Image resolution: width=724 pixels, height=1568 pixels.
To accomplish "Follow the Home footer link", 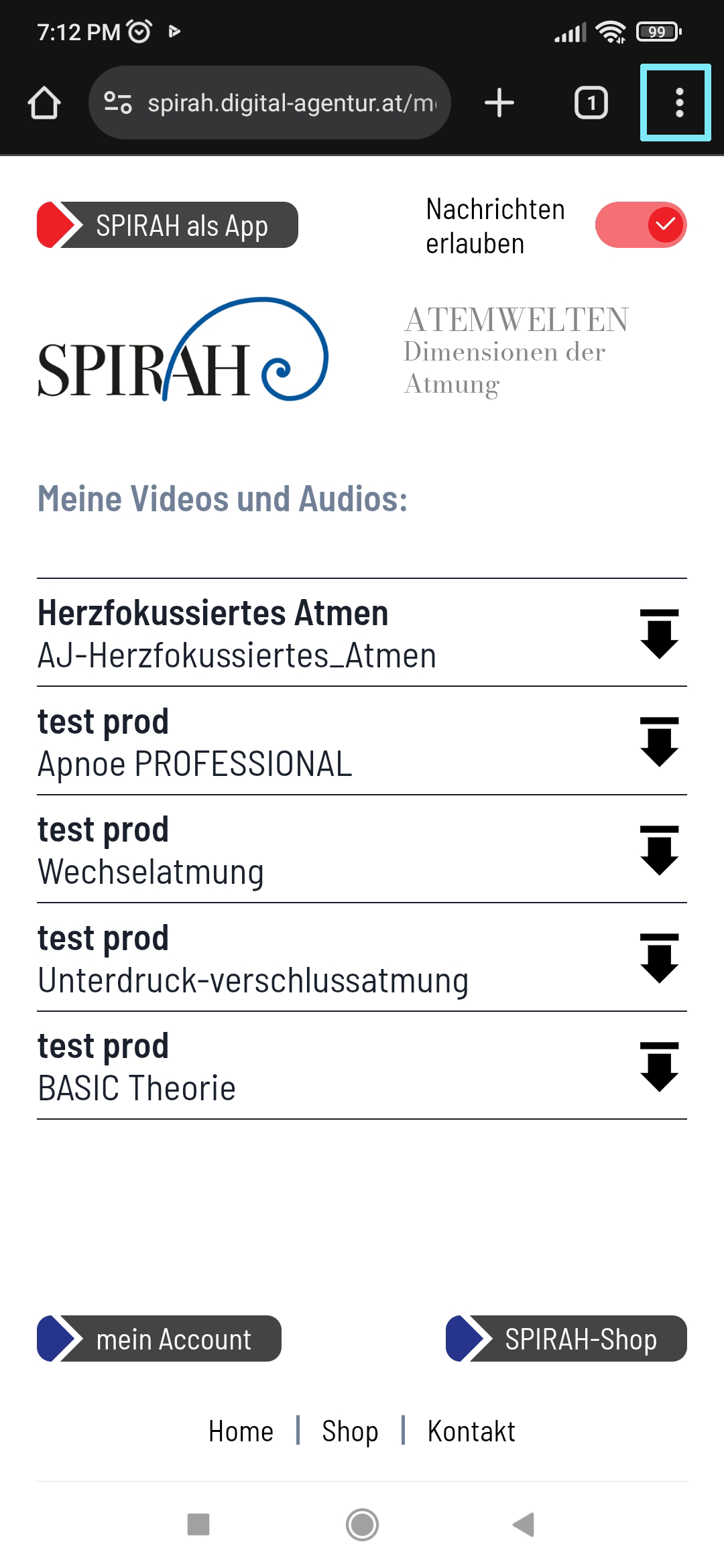I will pos(241,1431).
